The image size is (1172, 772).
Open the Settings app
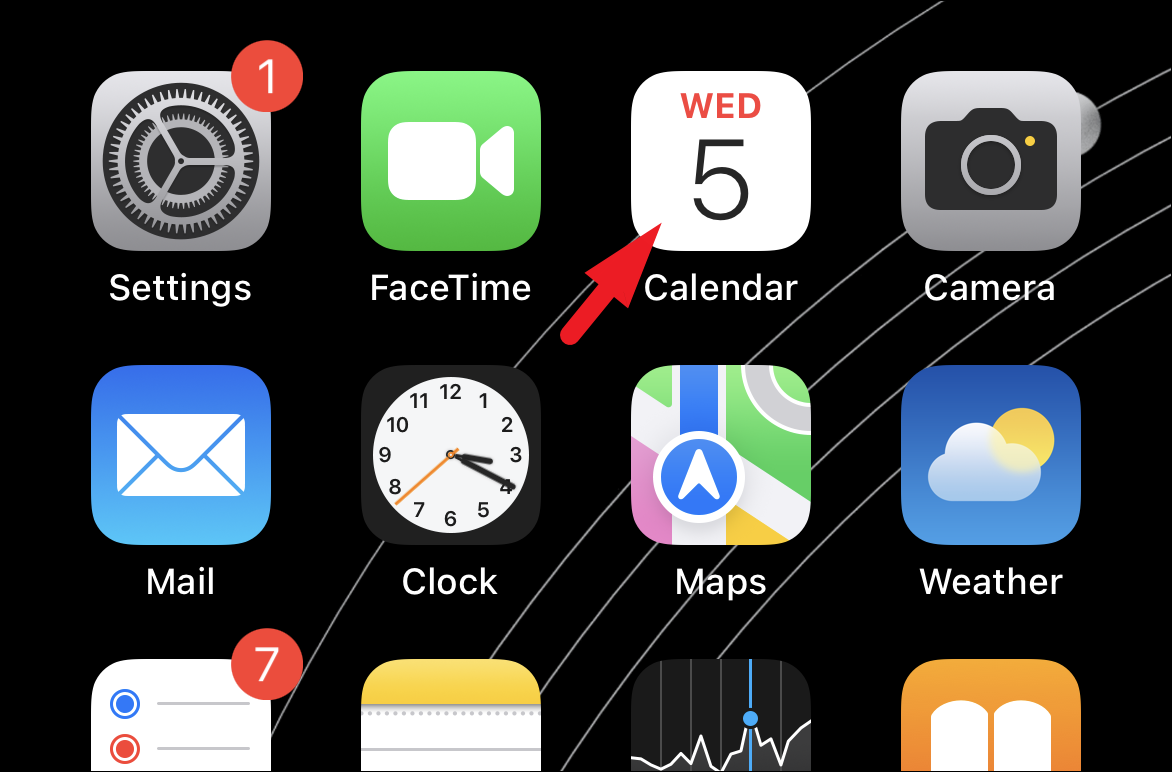point(181,161)
